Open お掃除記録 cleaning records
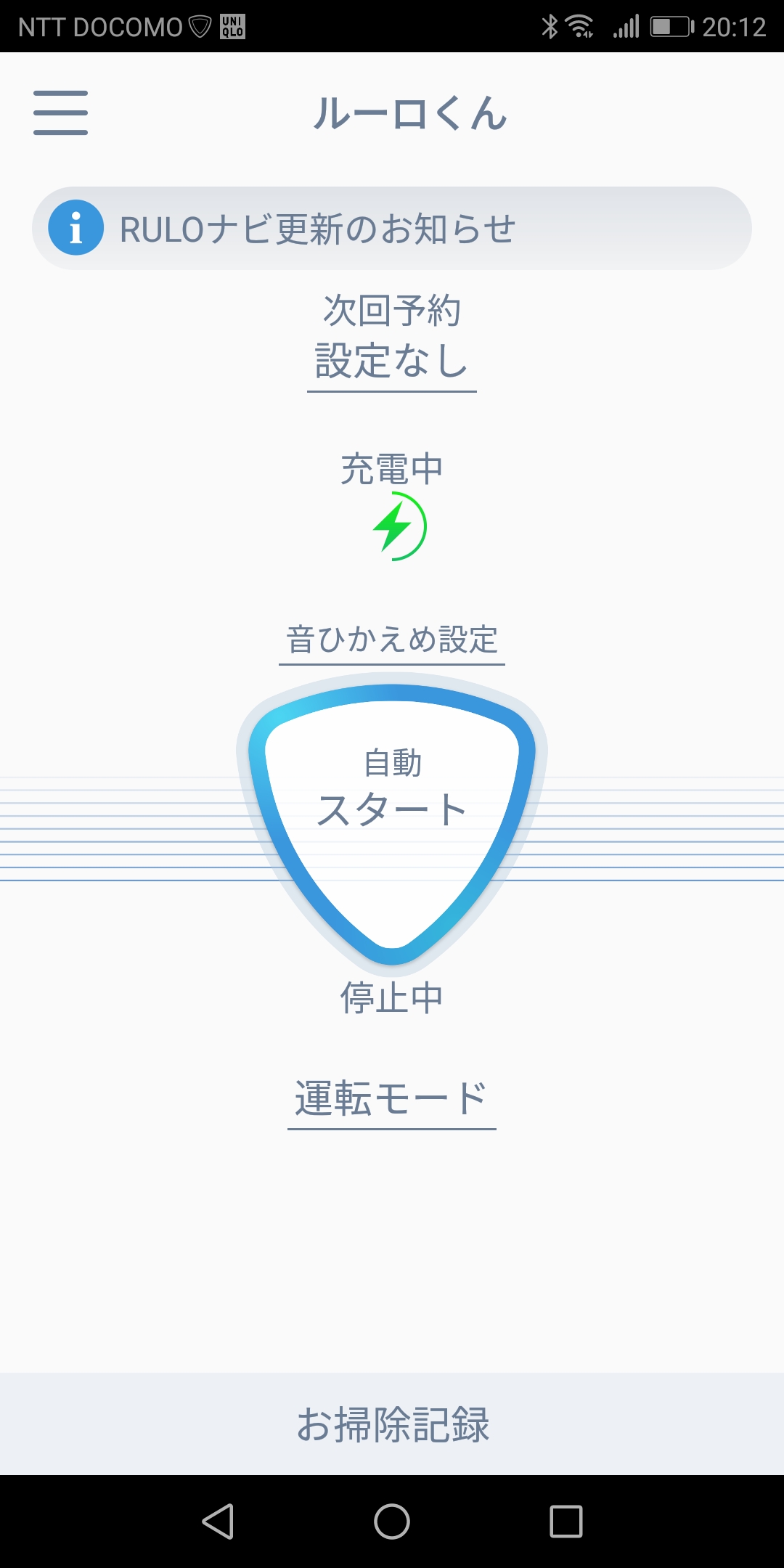Viewport: 784px width, 1568px height. [x=392, y=1424]
